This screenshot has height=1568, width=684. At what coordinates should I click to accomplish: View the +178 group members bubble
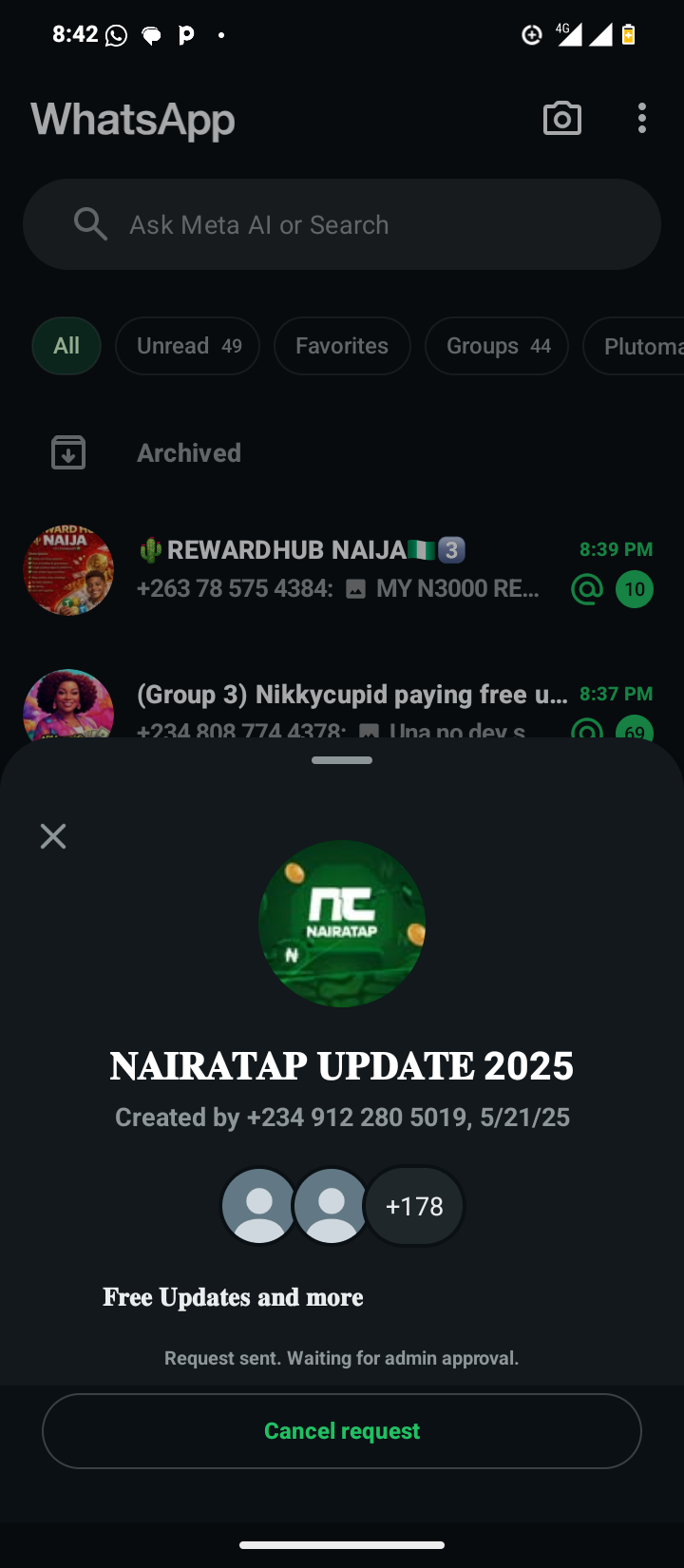click(x=415, y=1206)
